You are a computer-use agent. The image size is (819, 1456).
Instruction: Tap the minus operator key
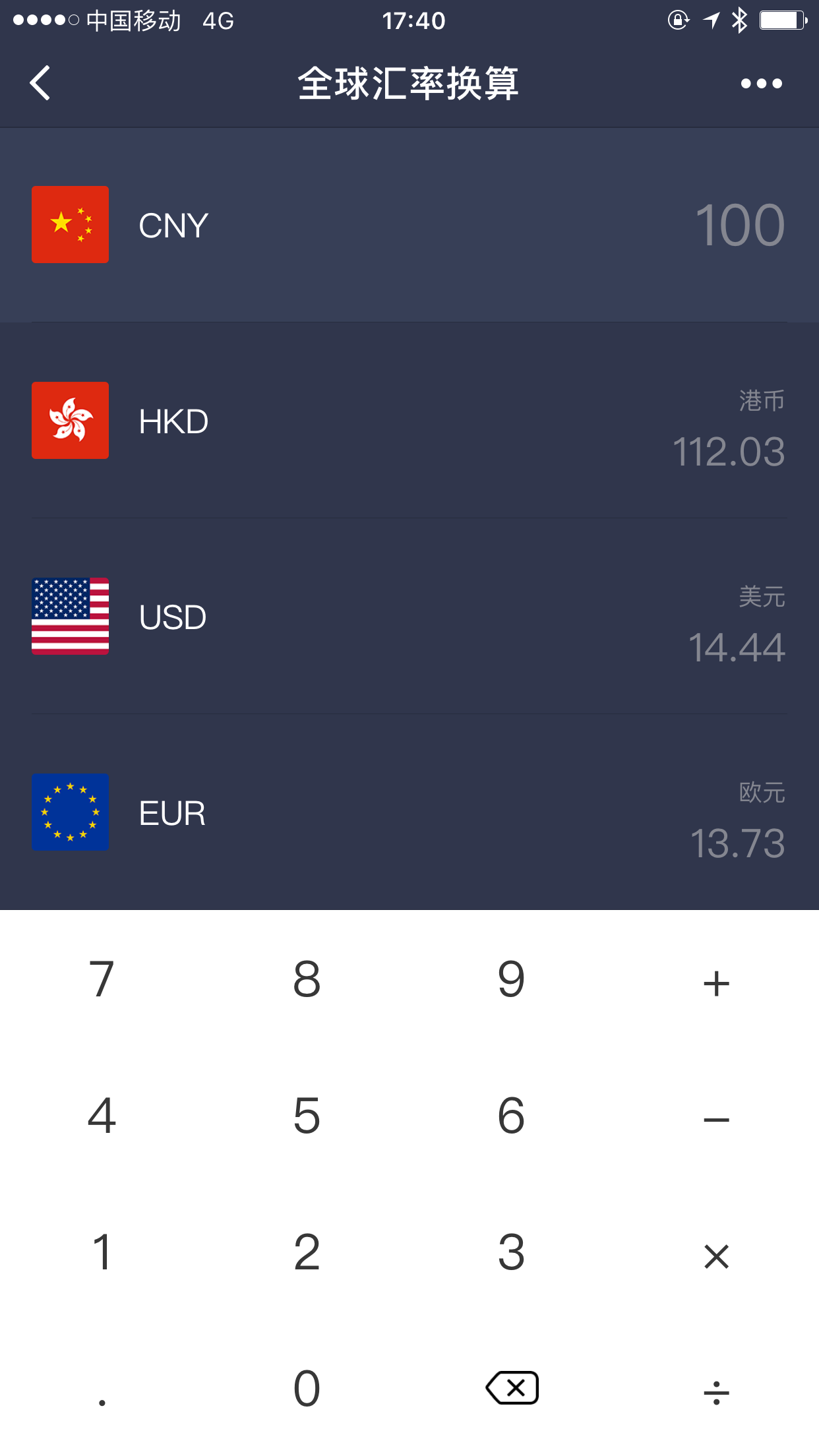(x=716, y=1120)
